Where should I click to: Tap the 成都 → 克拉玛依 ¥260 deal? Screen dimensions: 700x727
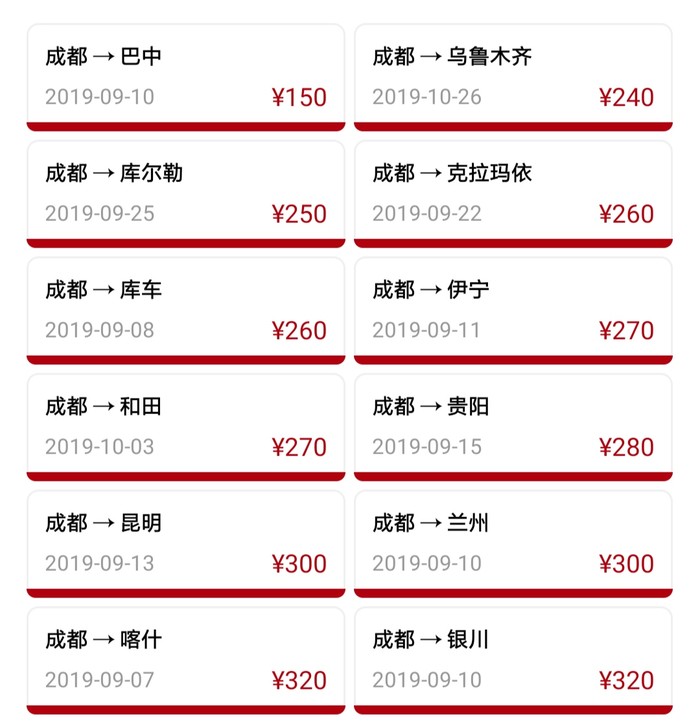pos(513,194)
